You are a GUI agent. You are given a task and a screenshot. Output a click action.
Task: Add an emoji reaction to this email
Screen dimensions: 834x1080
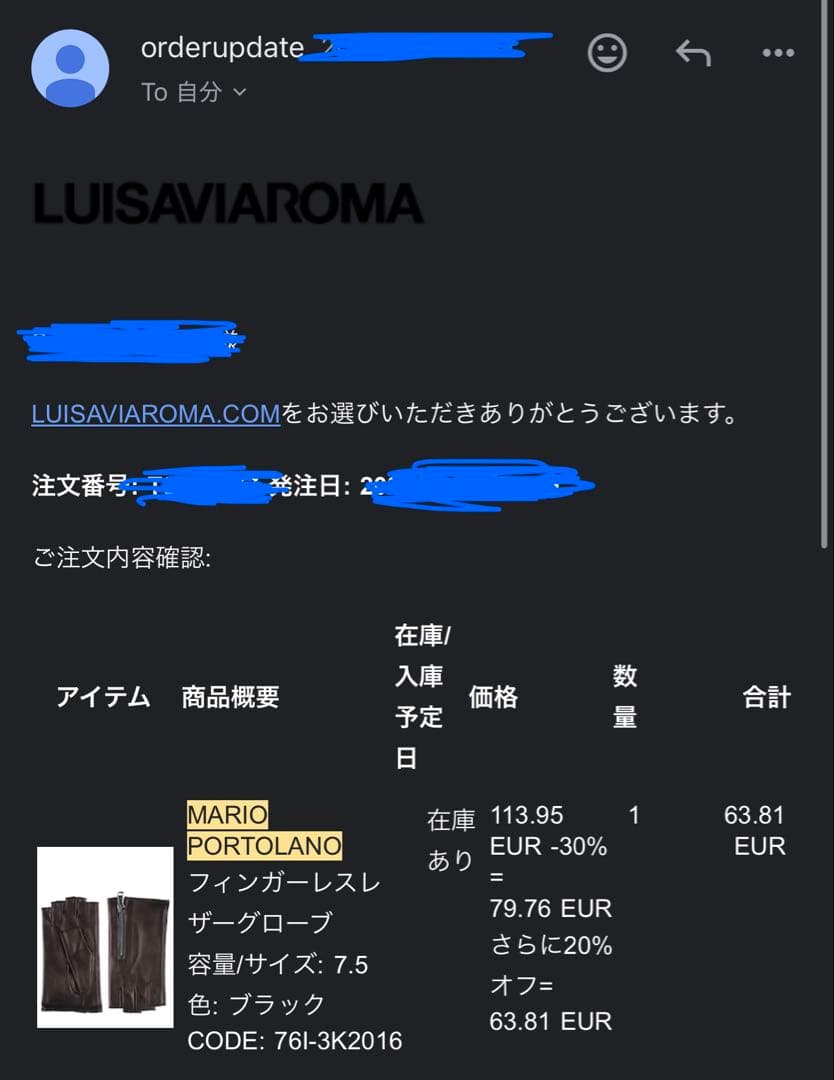(607, 53)
